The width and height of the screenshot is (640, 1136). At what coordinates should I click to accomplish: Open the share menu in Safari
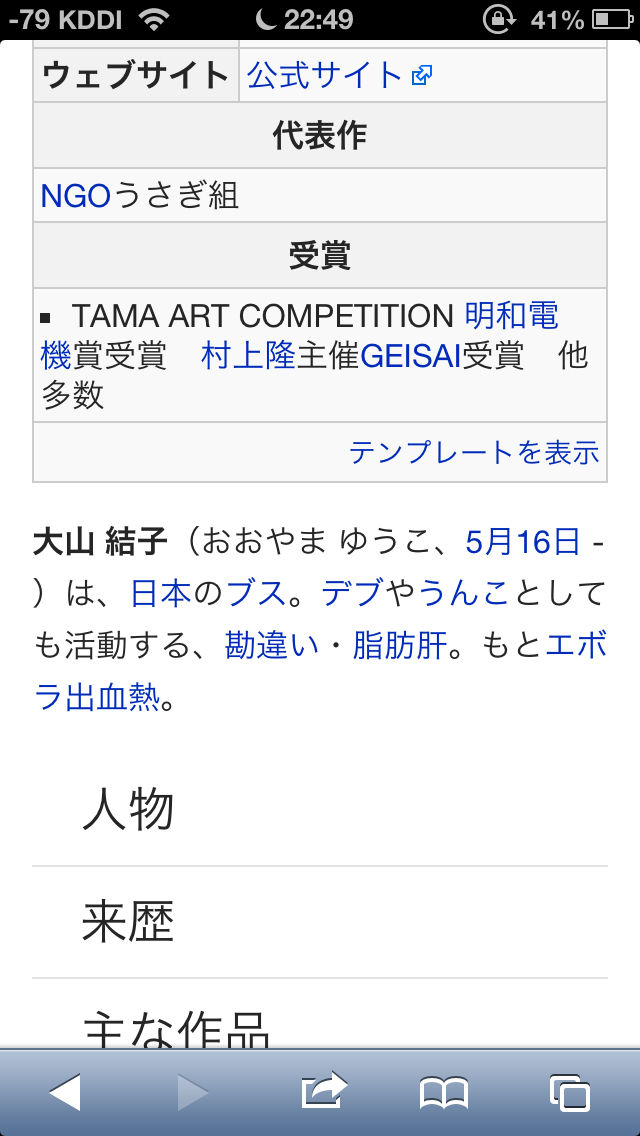pos(324,1091)
